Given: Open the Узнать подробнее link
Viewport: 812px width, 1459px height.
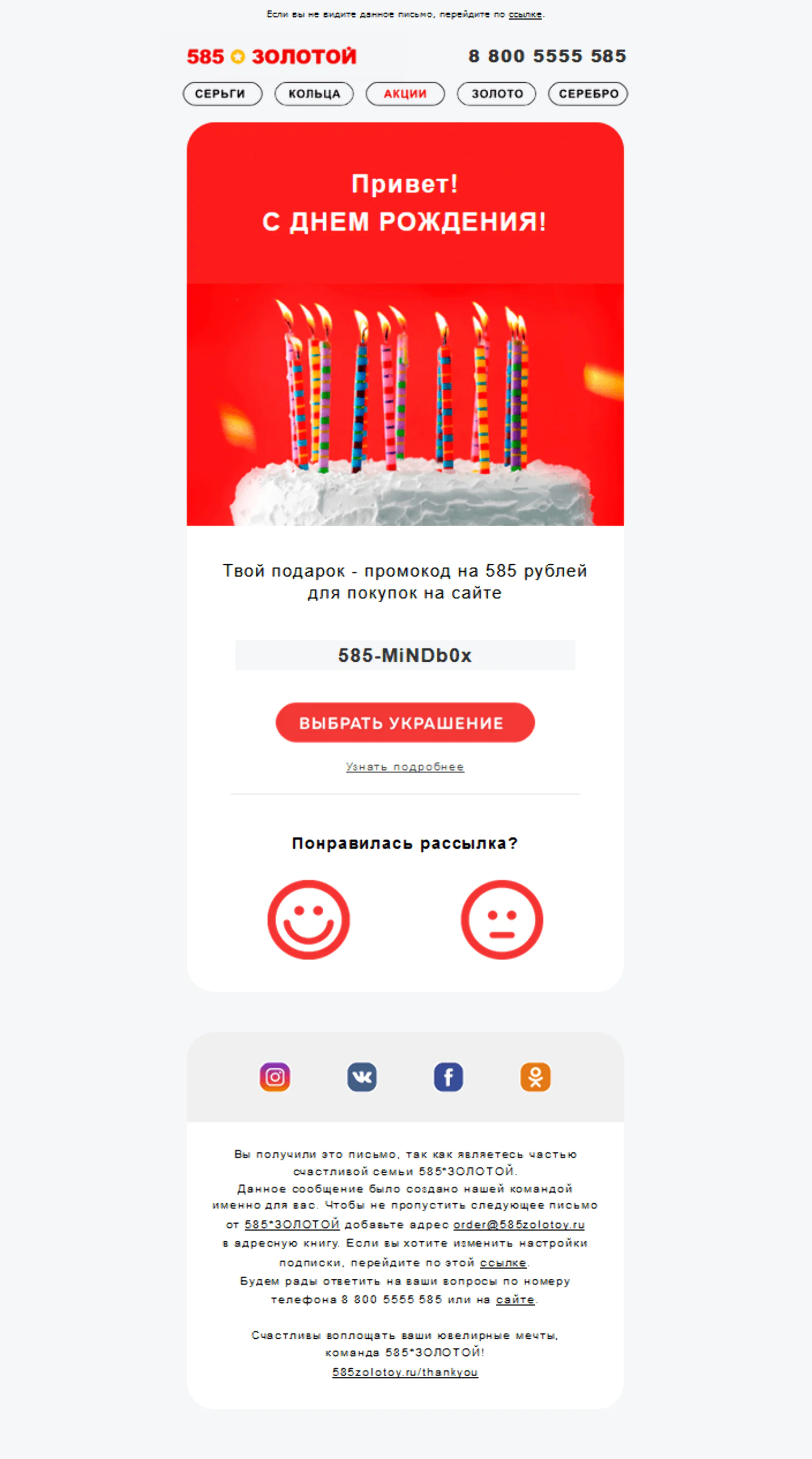Looking at the screenshot, I should pyautogui.click(x=405, y=767).
